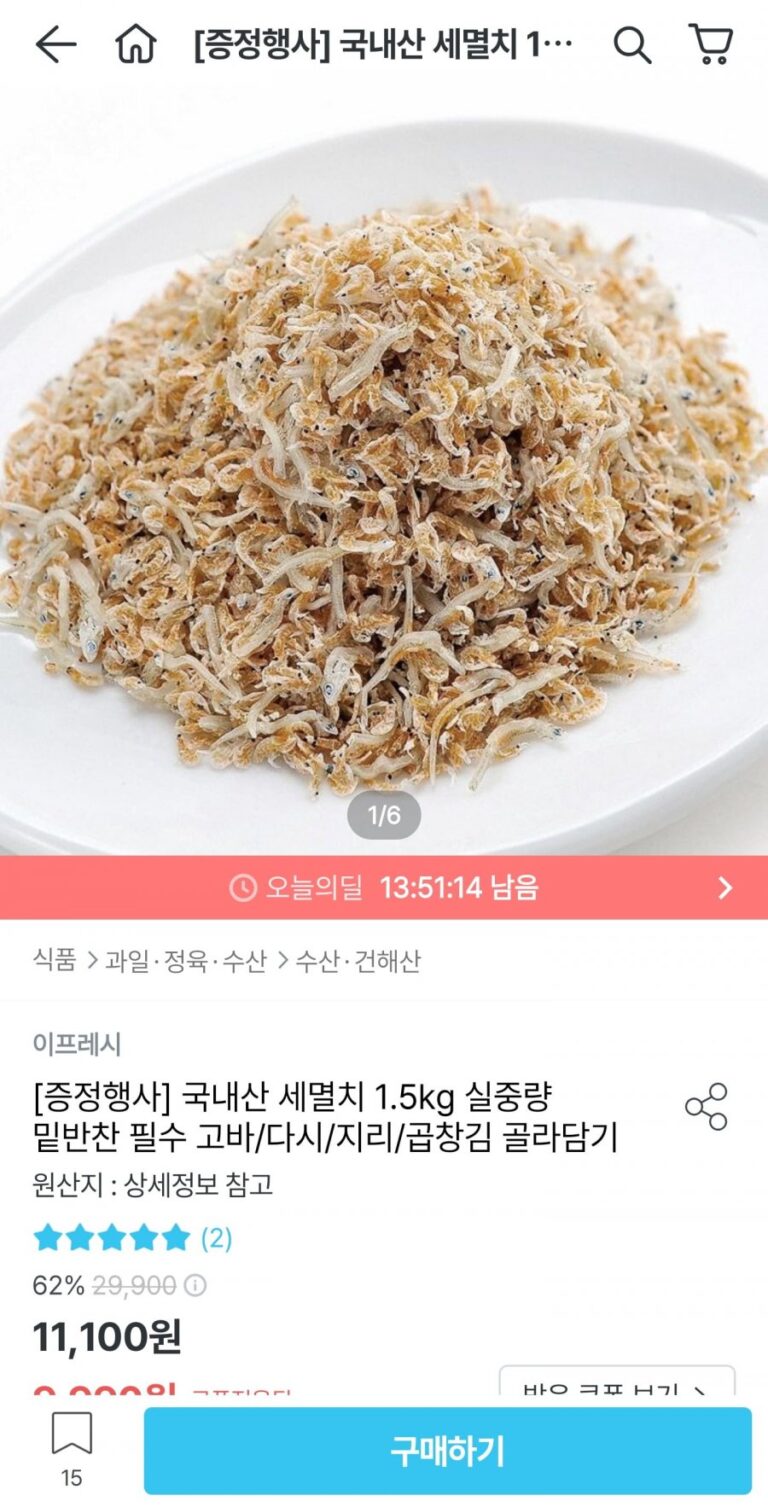Viewport: 768px width, 1507px height.
Task: Open the shopping cart
Action: 711,45
